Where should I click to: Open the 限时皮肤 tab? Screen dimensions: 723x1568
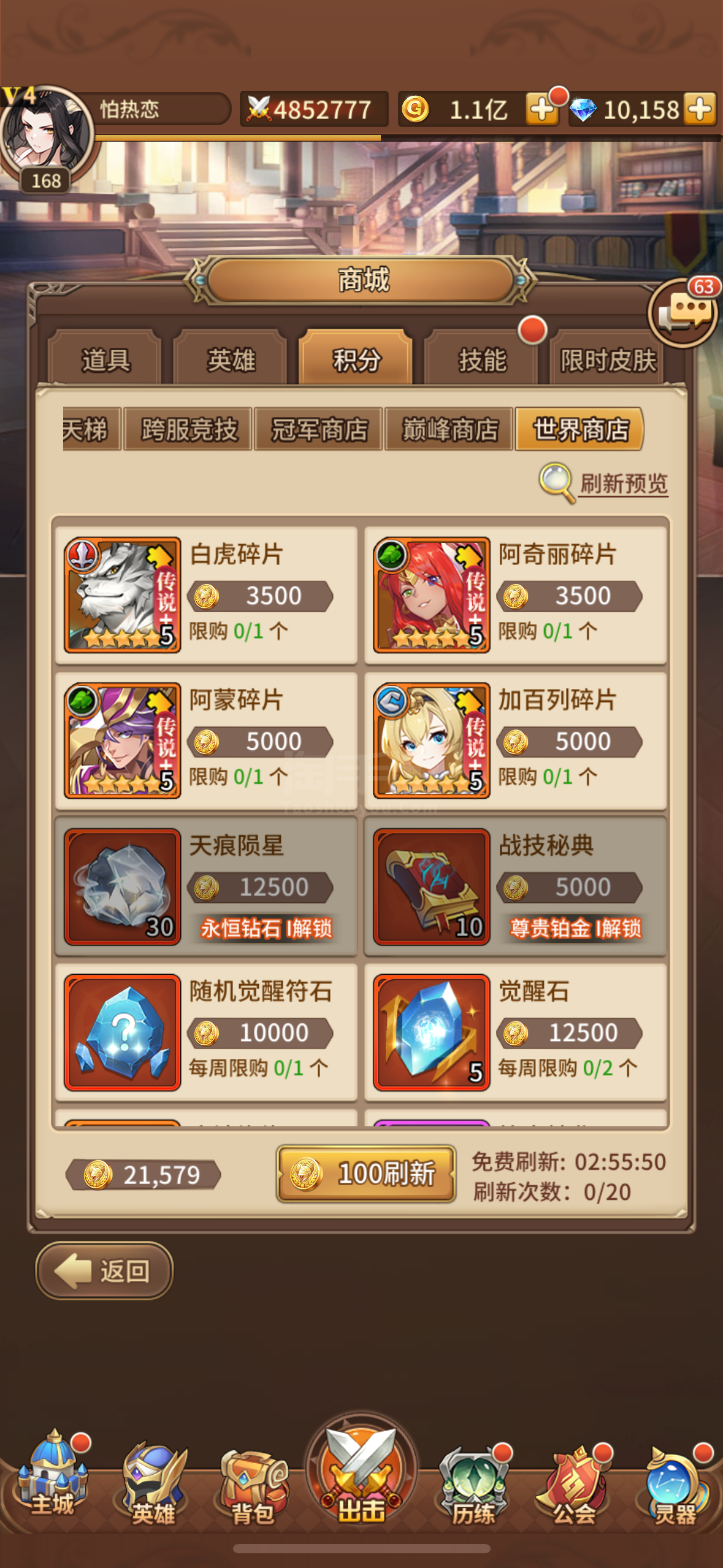point(607,359)
